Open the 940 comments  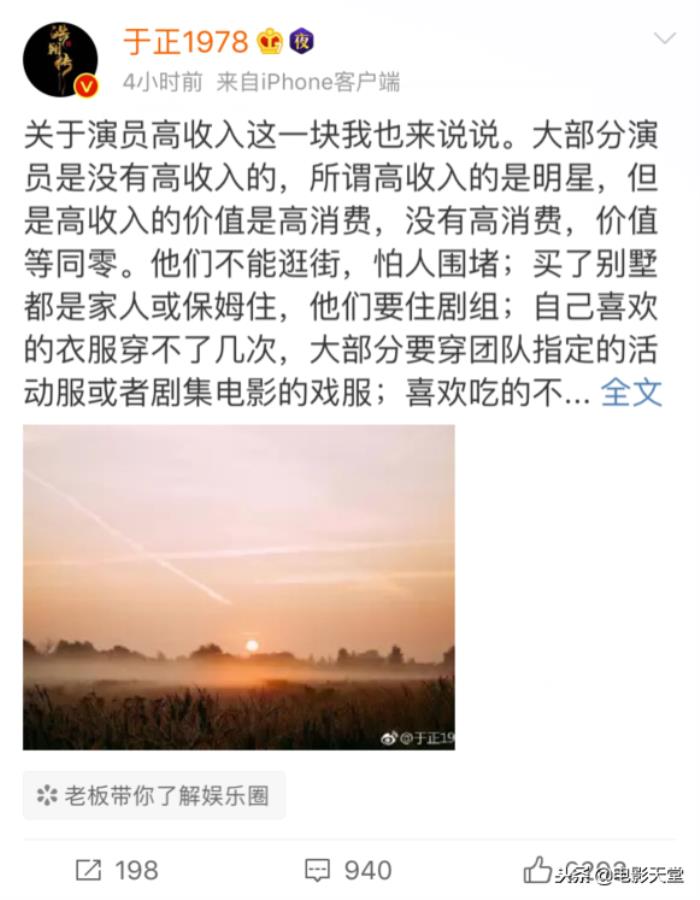pyautogui.click(x=348, y=870)
